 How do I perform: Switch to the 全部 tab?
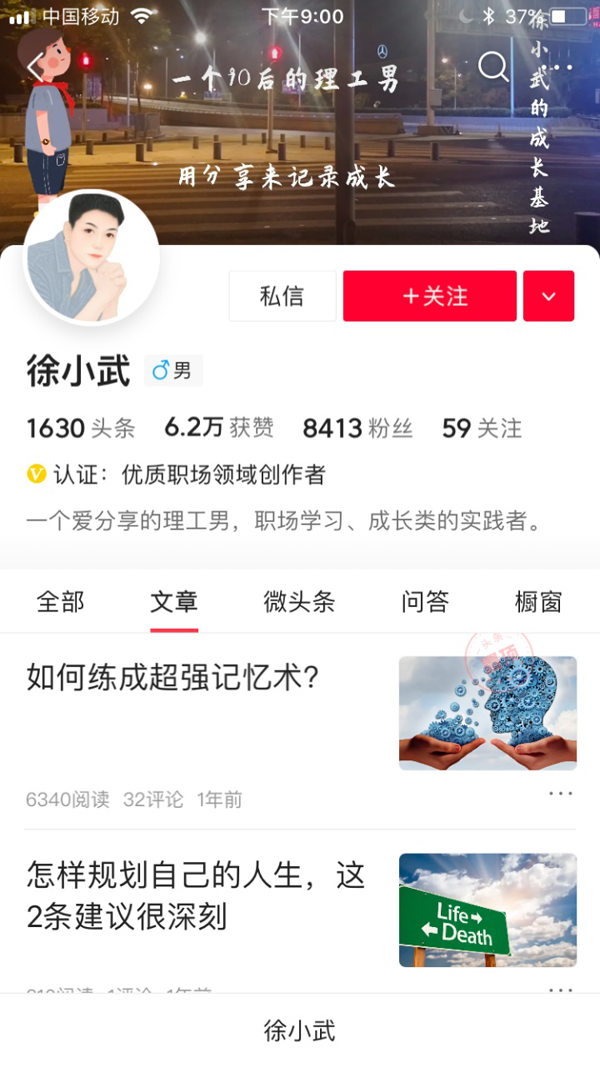coord(60,601)
